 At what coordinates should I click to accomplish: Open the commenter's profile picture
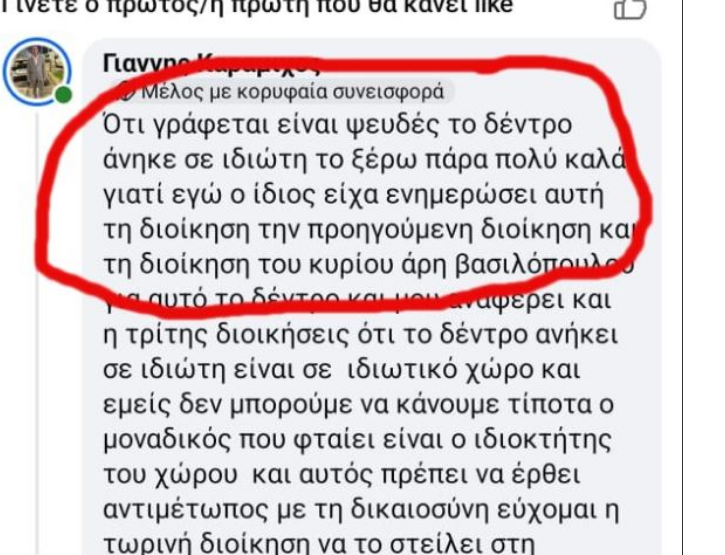point(39,73)
